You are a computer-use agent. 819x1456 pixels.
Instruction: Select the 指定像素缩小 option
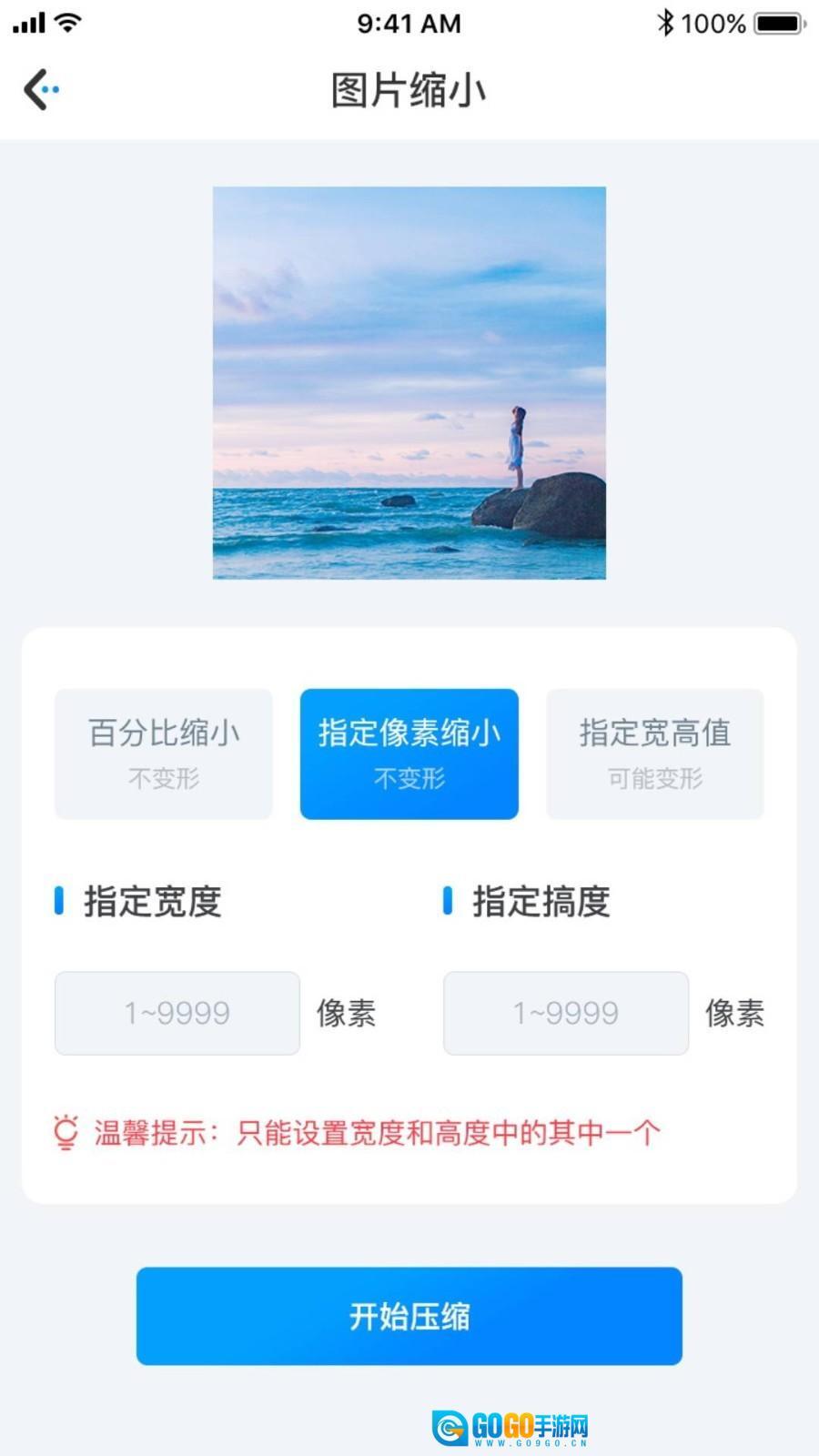(x=409, y=753)
